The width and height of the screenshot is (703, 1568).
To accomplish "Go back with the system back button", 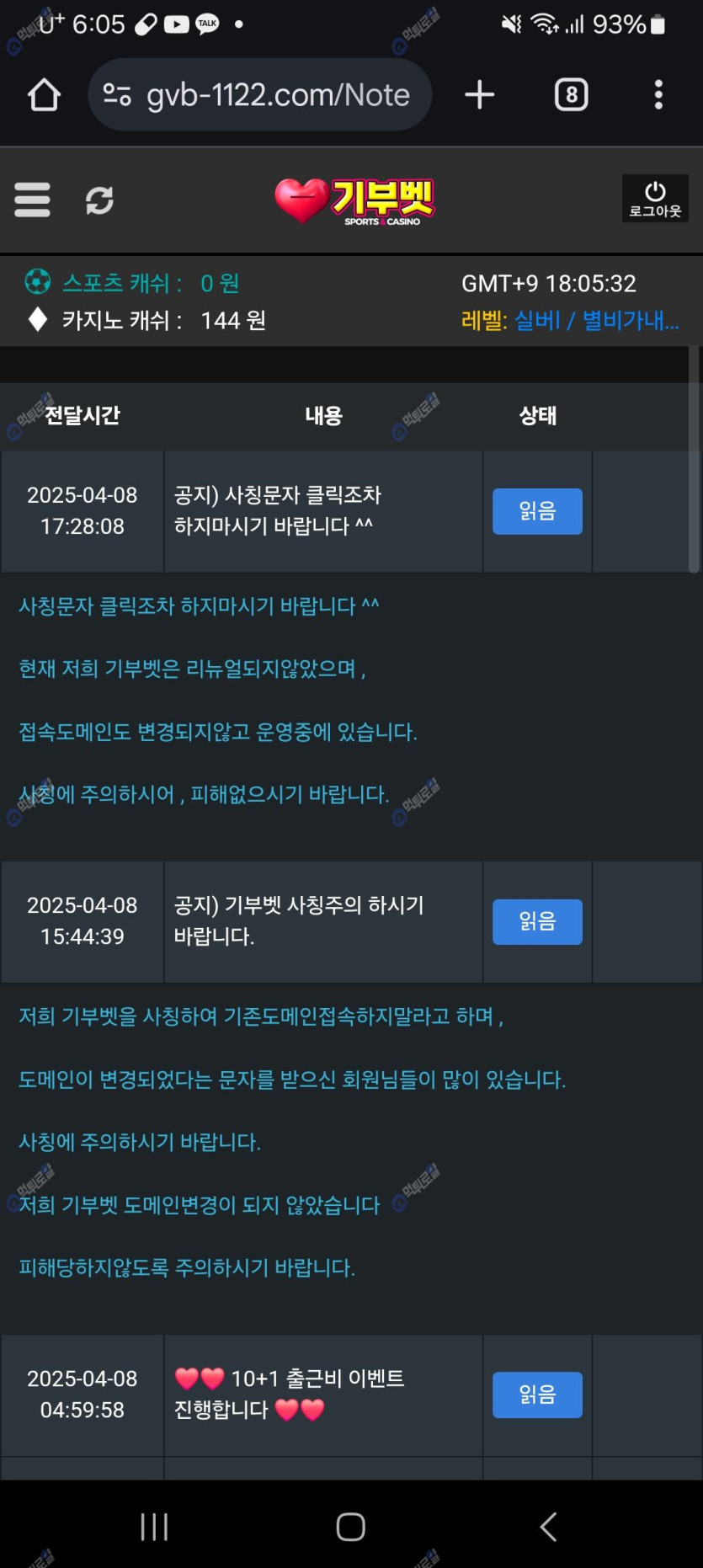I will coord(548,1527).
